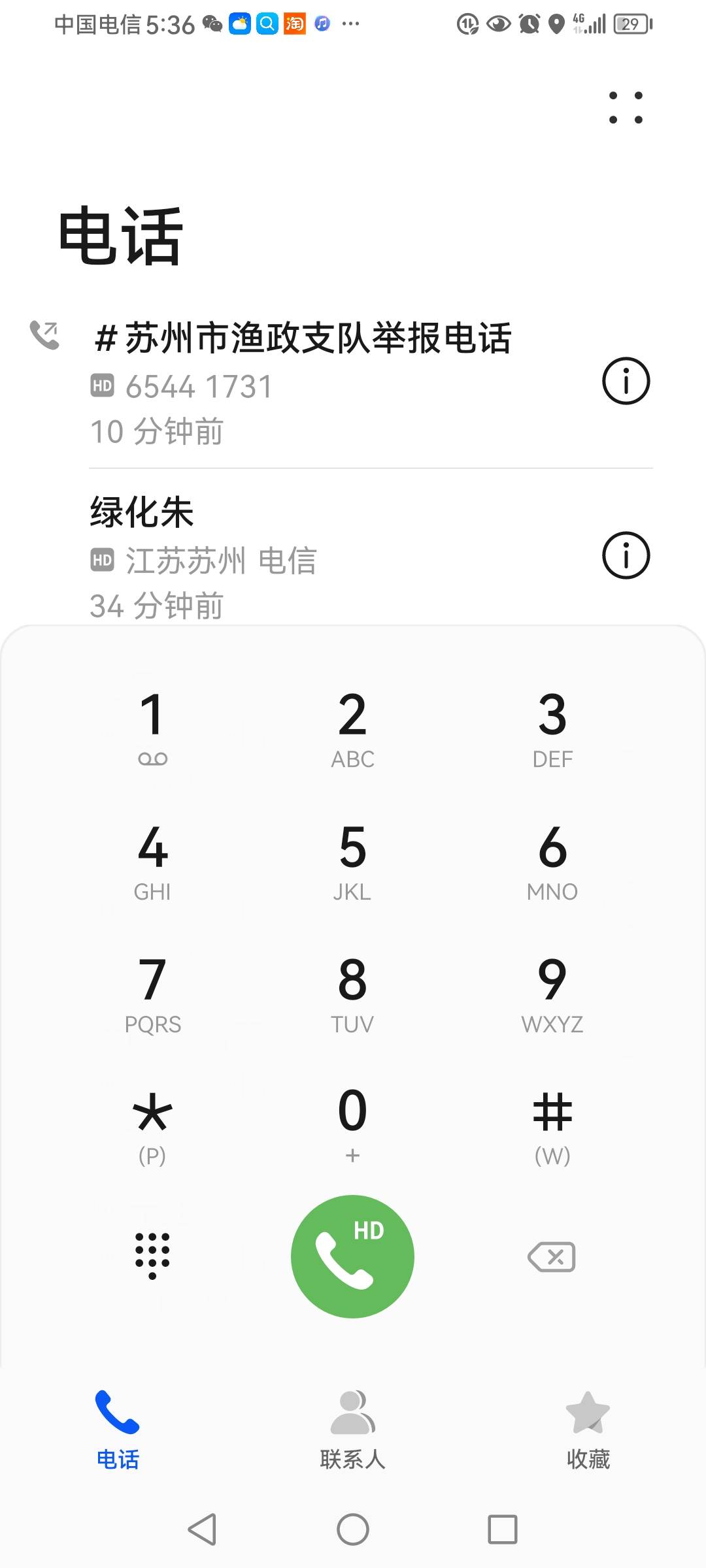Open the four-dot more options menu

(626, 108)
